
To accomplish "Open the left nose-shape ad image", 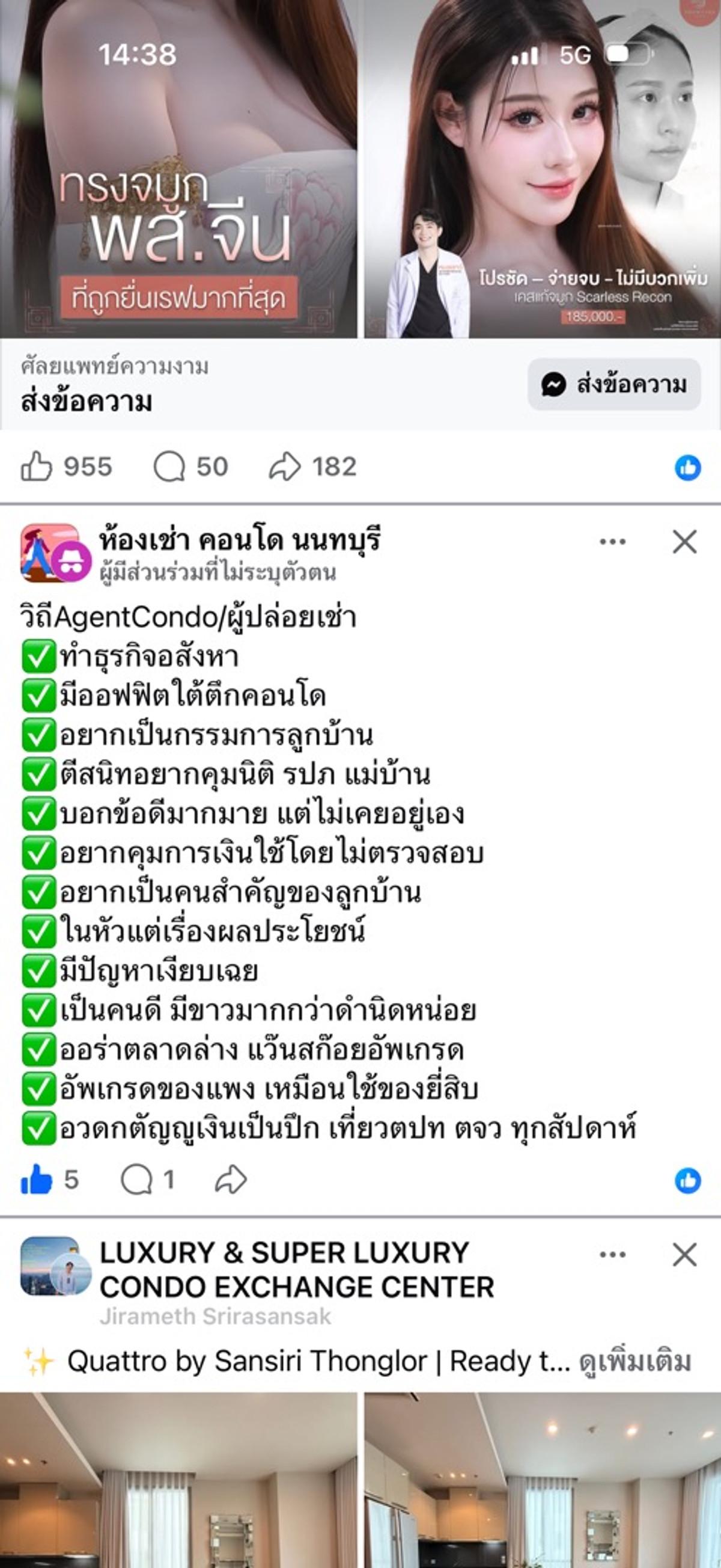I will (x=178, y=168).
